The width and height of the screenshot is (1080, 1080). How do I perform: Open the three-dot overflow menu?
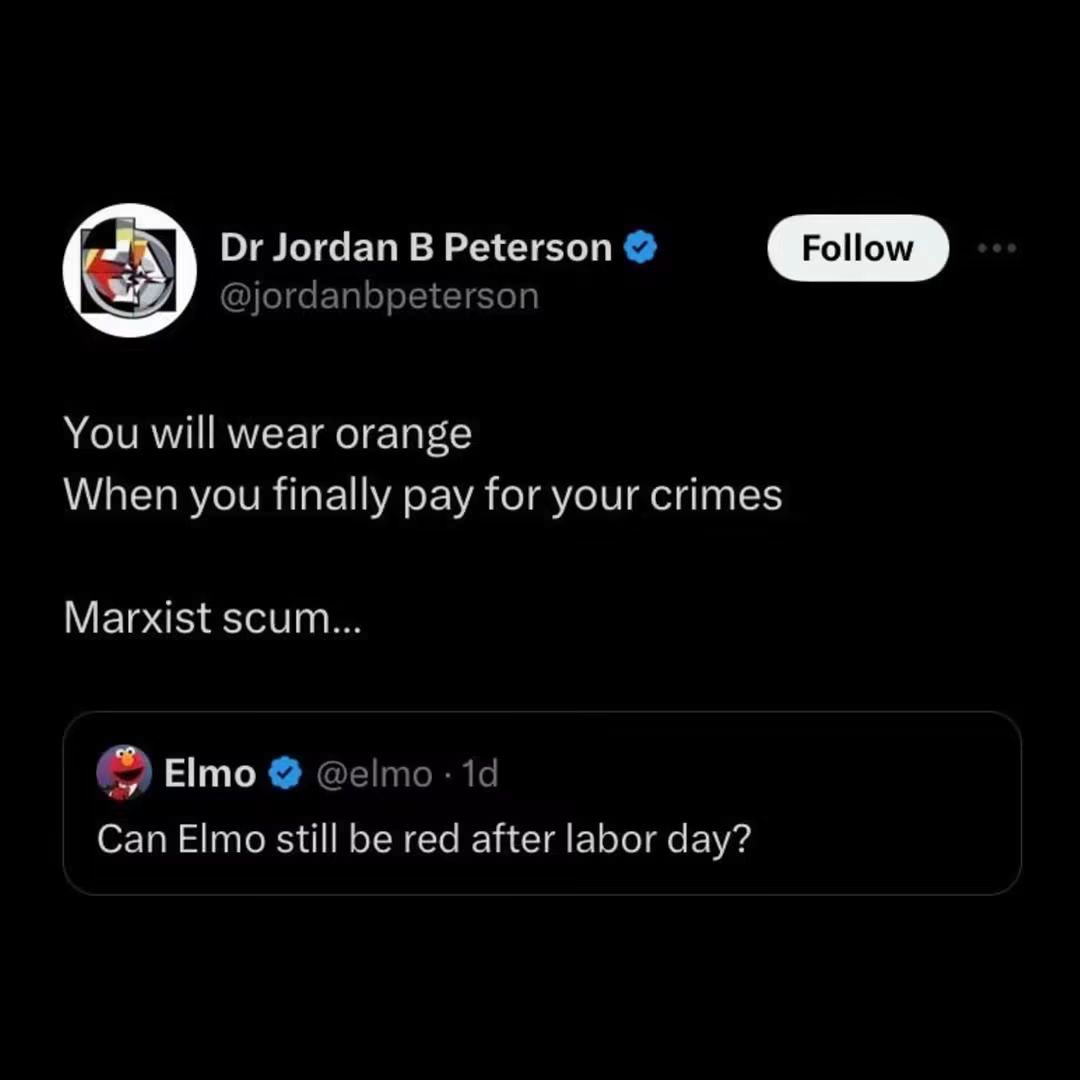click(x=997, y=248)
